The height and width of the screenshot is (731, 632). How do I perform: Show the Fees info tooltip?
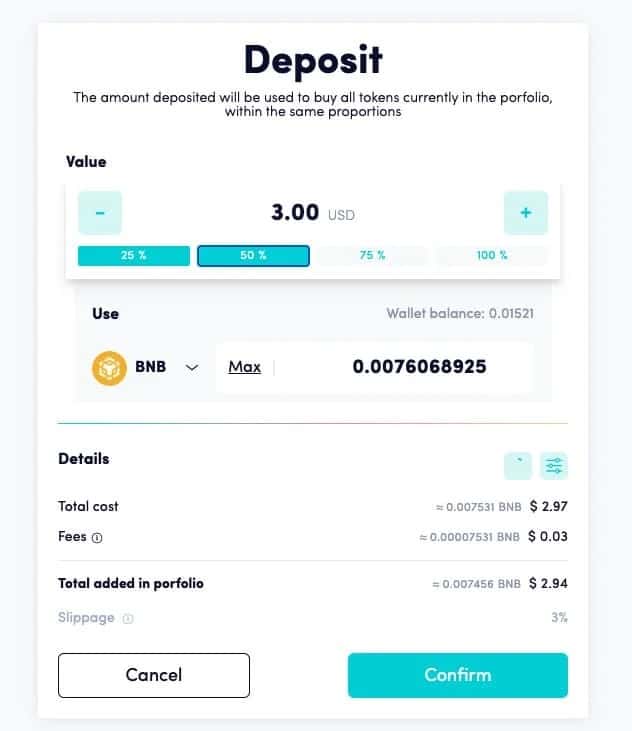point(97,538)
